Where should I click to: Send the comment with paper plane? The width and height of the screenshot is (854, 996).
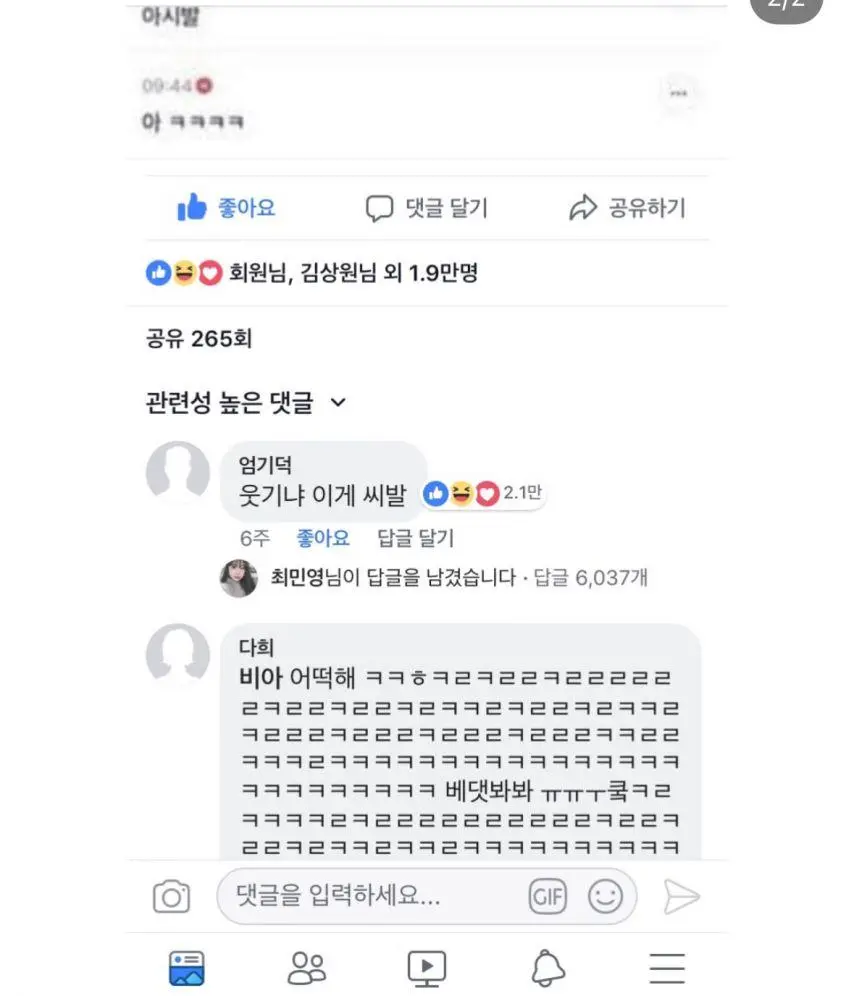pyautogui.click(x=681, y=896)
